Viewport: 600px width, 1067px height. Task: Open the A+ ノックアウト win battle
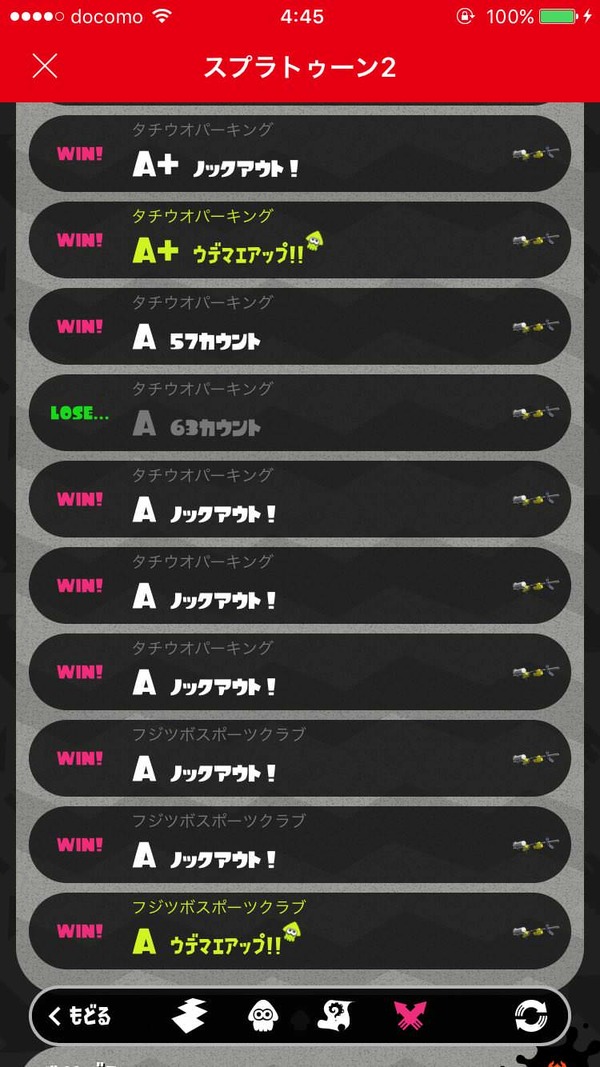click(300, 153)
